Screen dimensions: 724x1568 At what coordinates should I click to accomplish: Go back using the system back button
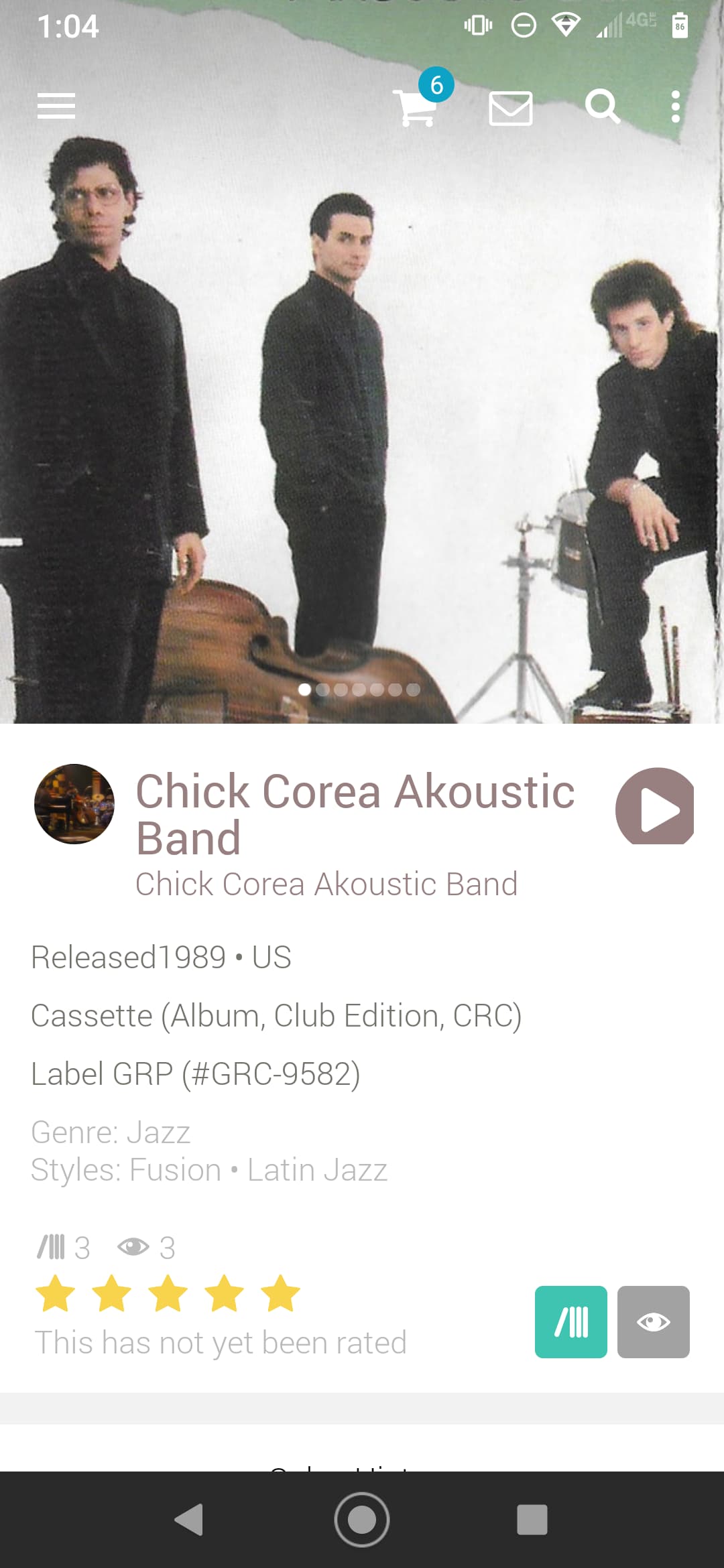pos(188,1519)
